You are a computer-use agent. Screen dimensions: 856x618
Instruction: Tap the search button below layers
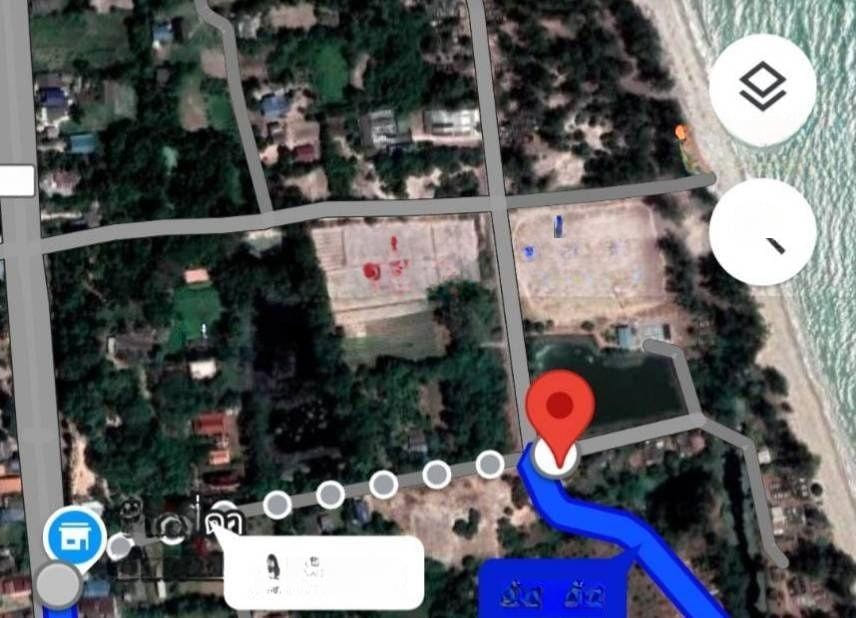(763, 232)
